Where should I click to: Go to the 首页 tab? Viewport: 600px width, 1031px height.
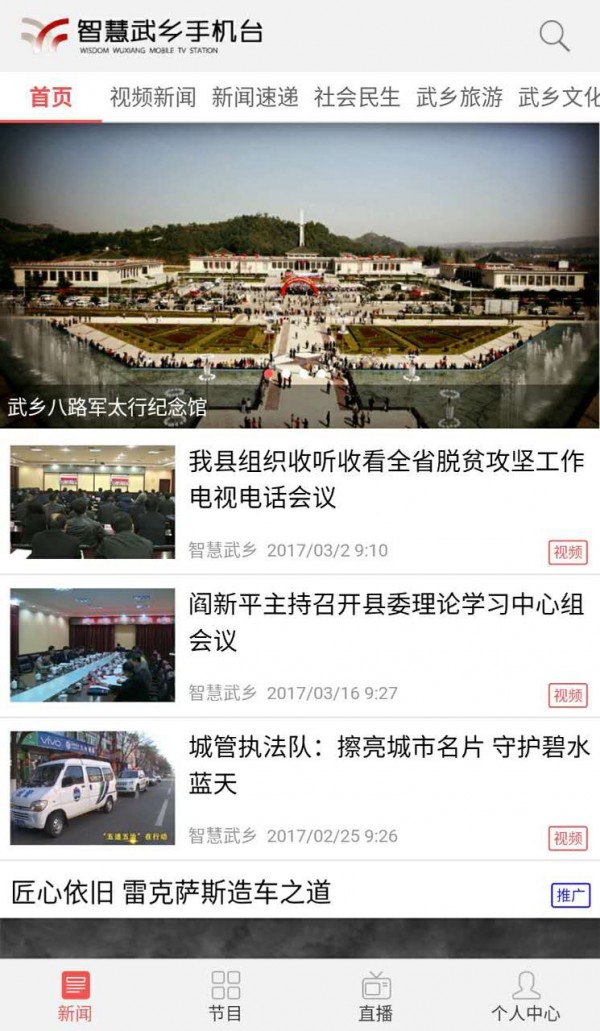coord(51,97)
